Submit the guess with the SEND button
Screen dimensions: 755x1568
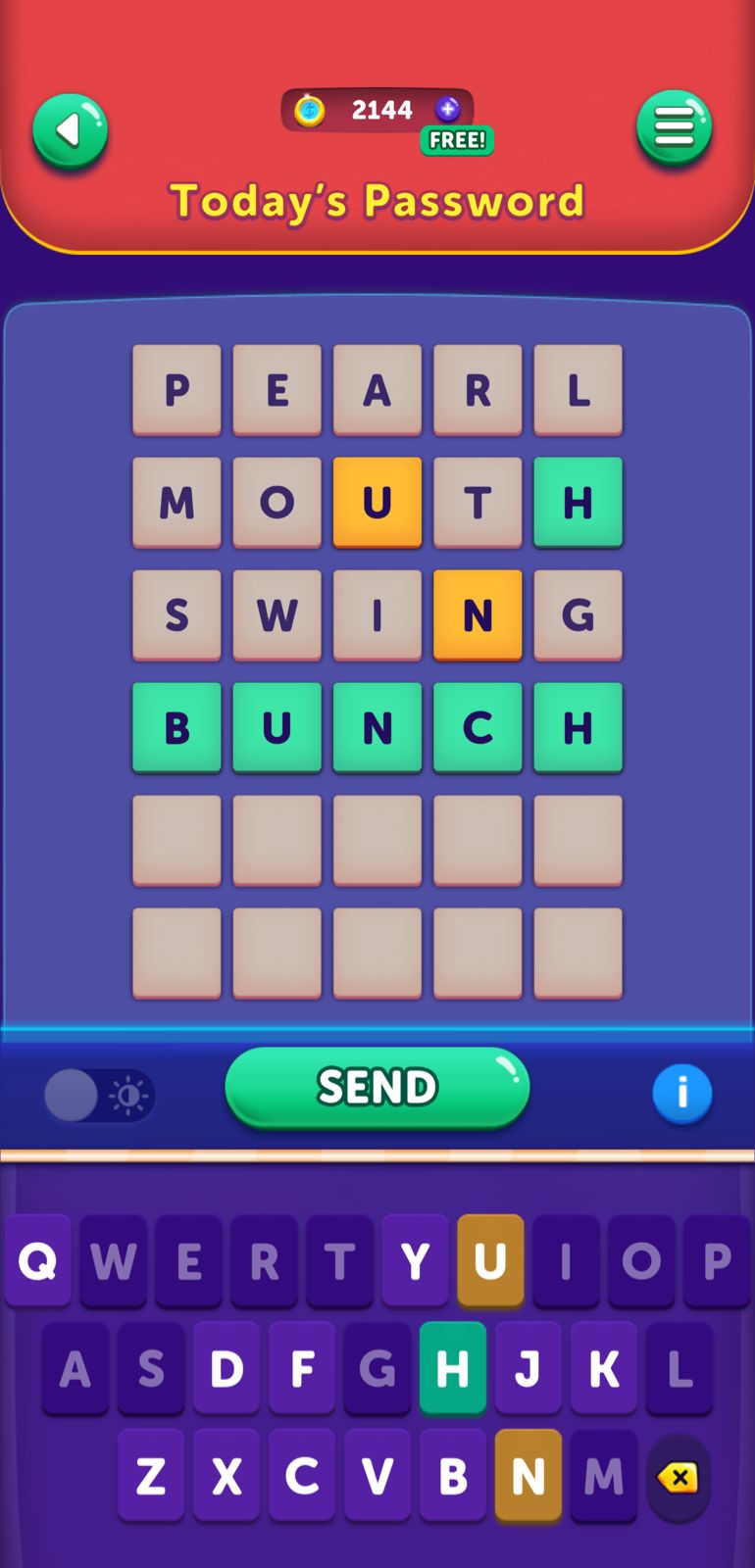377,1087
